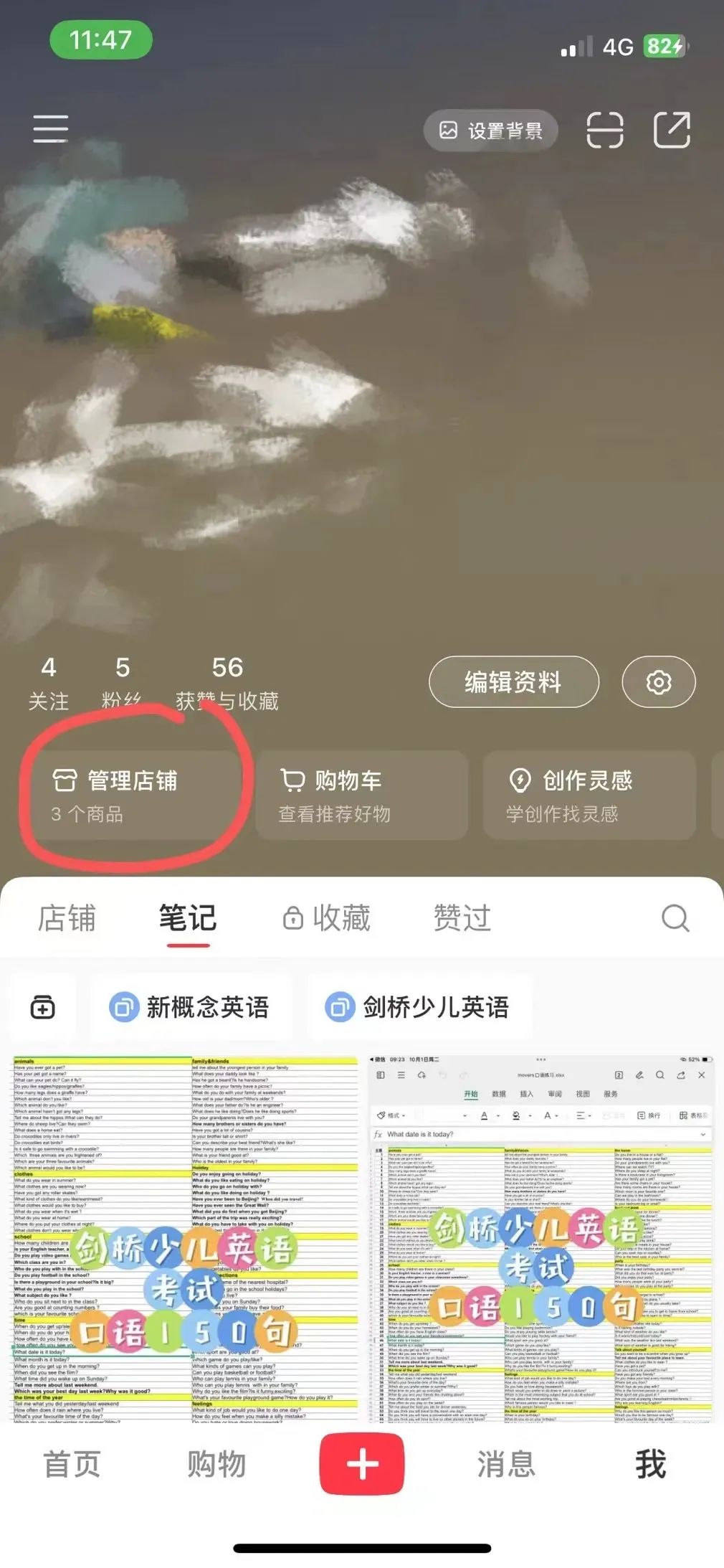Tap 设置背景 to change background
This screenshot has height=1568, width=724.
click(491, 131)
